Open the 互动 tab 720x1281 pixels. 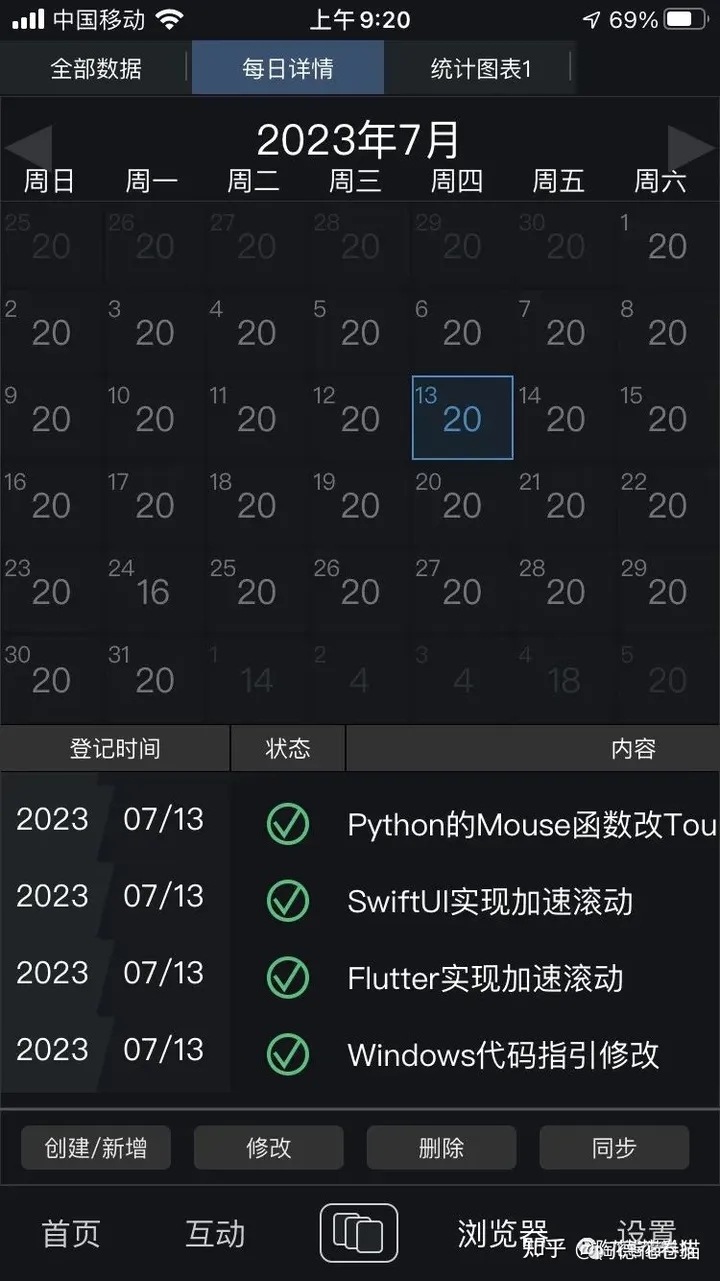(x=215, y=1233)
